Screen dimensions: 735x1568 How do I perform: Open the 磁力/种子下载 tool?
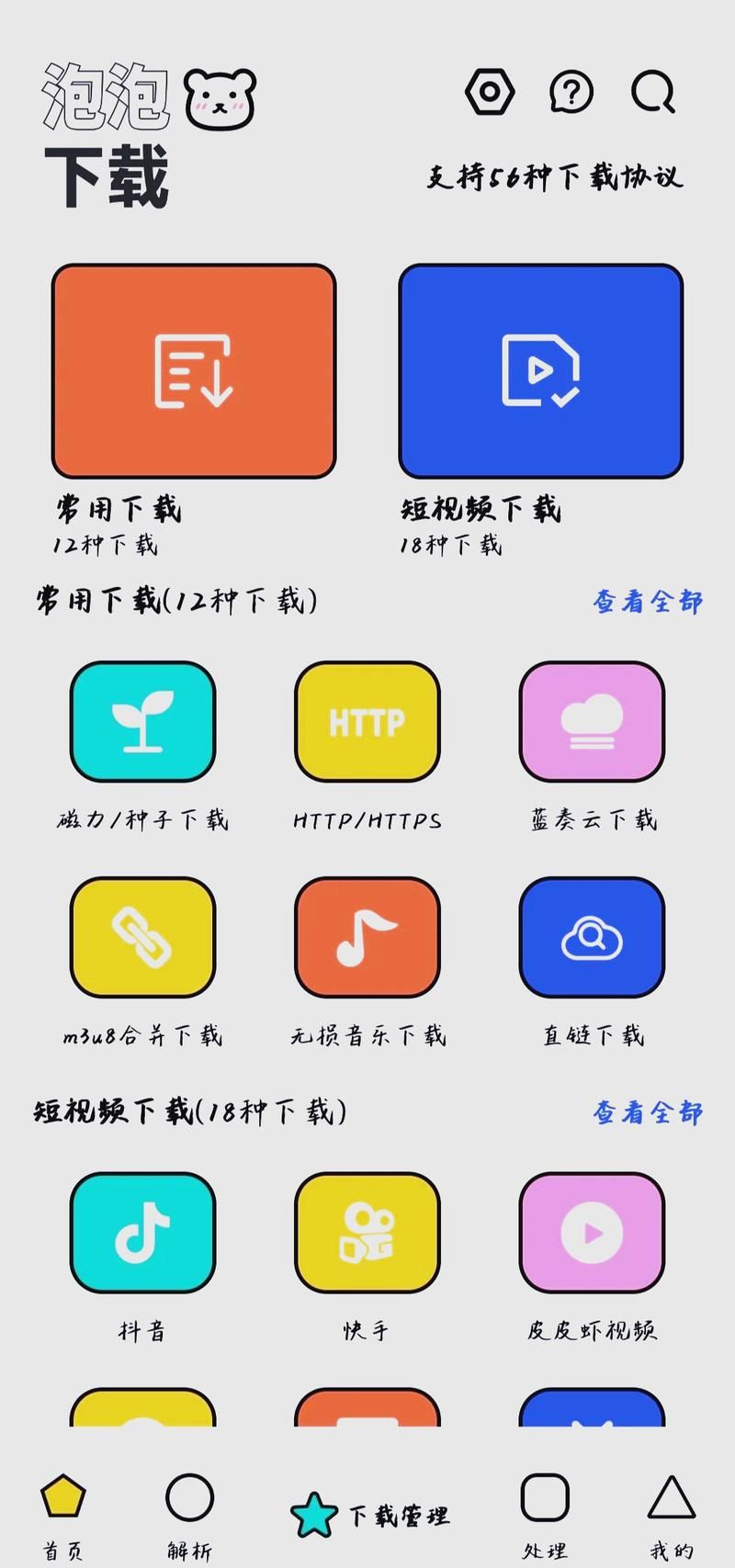point(142,721)
